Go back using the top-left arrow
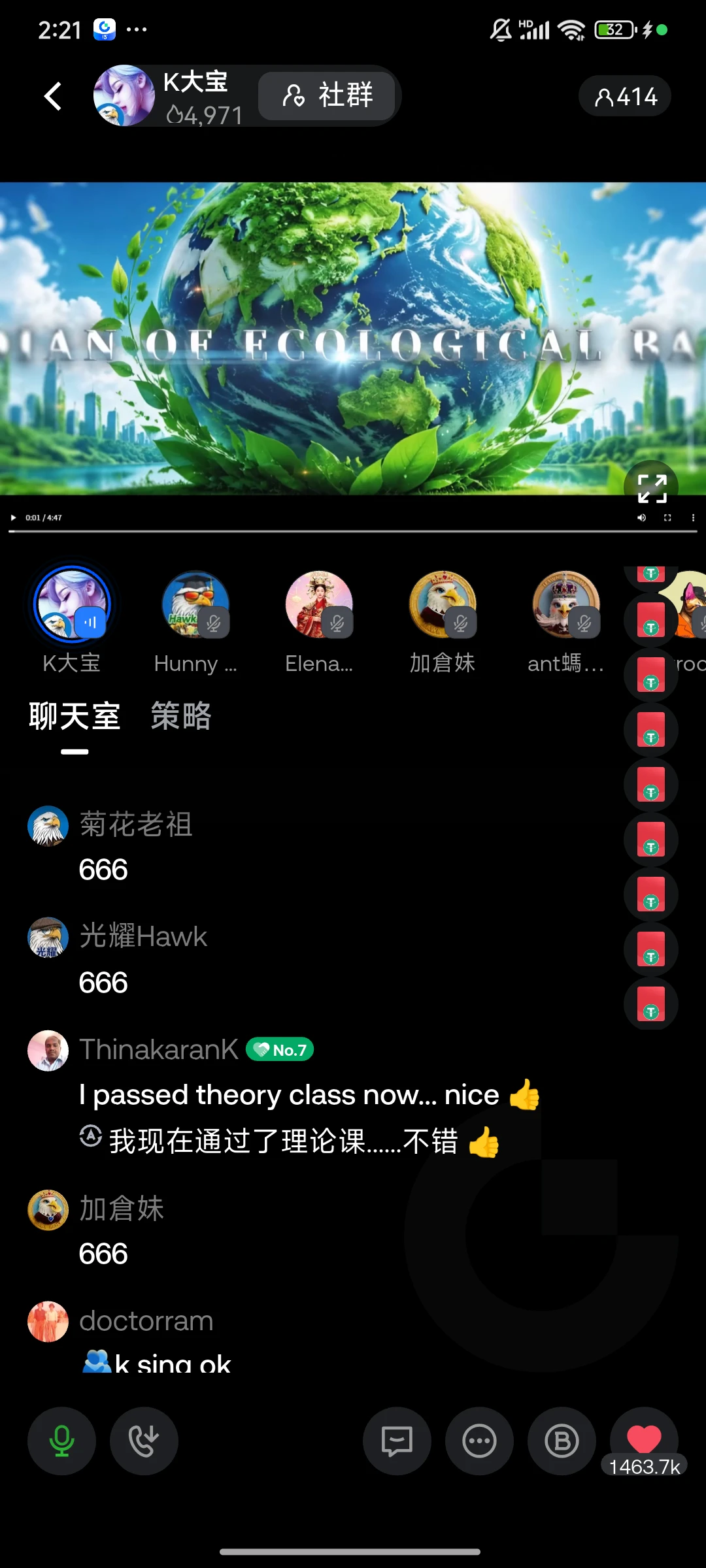 pos(53,96)
